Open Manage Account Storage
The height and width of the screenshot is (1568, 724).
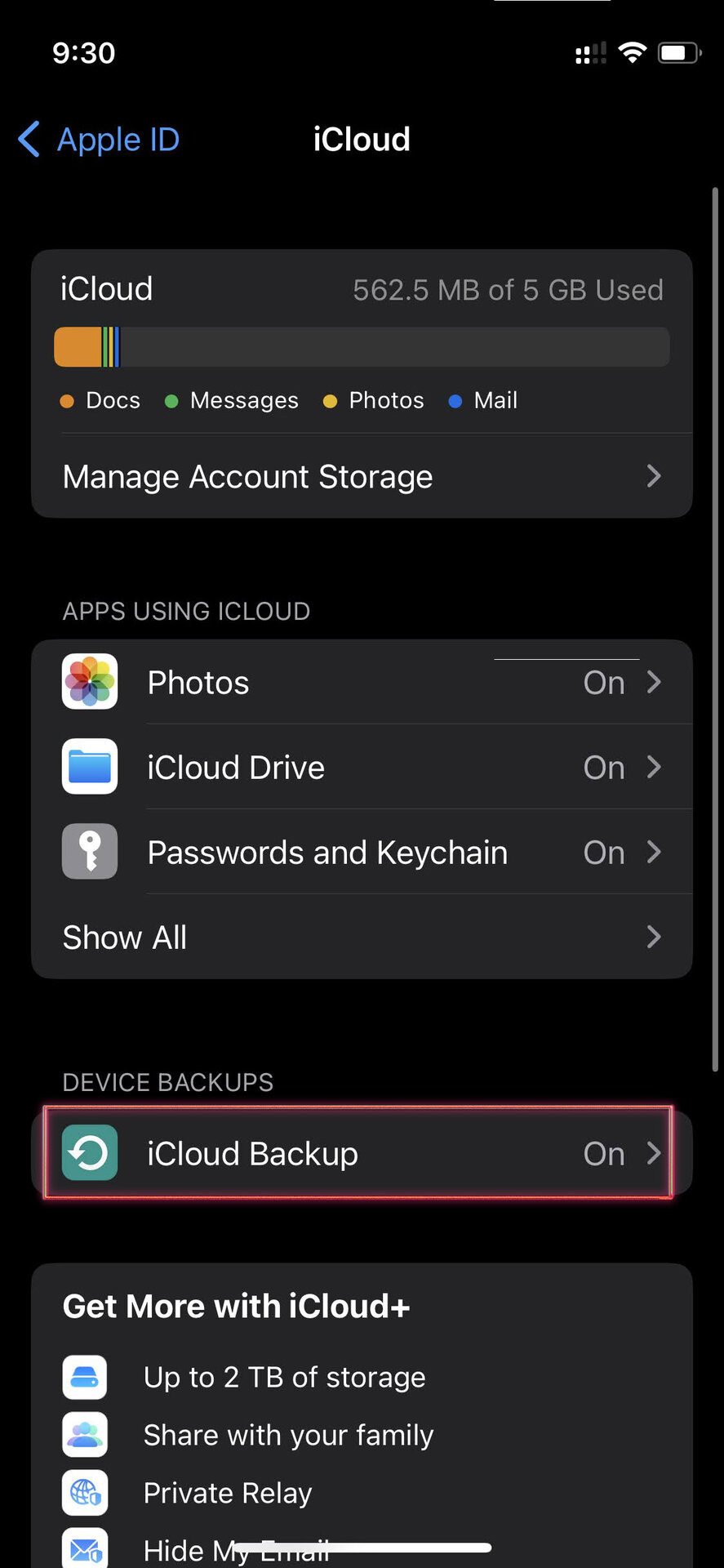click(x=362, y=476)
